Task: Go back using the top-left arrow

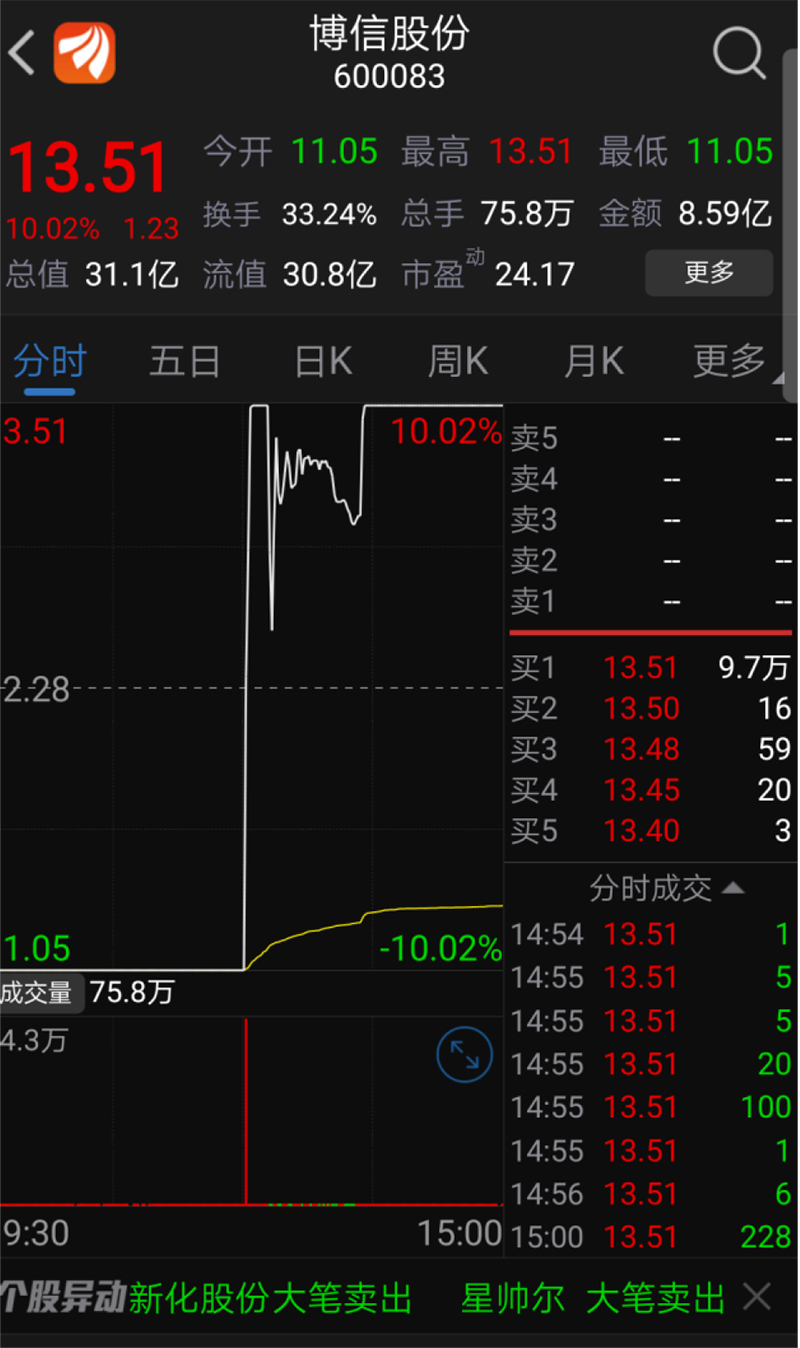Action: coord(22,52)
